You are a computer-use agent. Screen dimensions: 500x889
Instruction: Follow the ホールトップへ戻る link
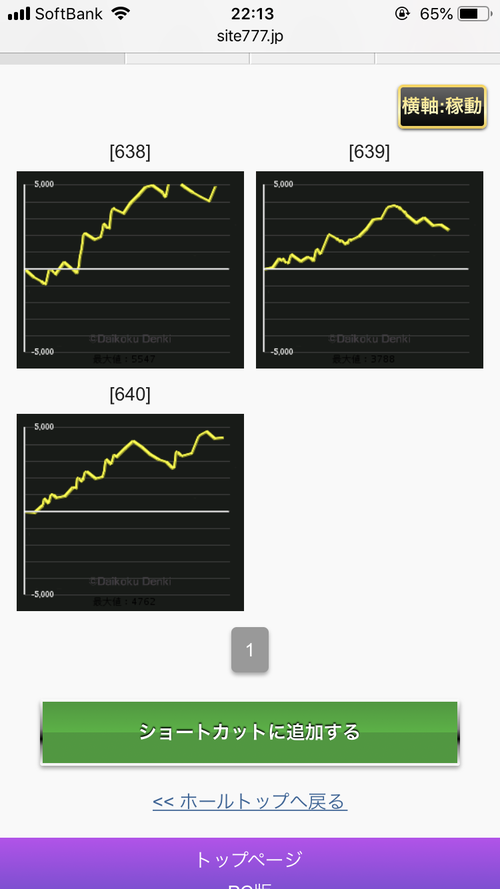[x=250, y=802]
